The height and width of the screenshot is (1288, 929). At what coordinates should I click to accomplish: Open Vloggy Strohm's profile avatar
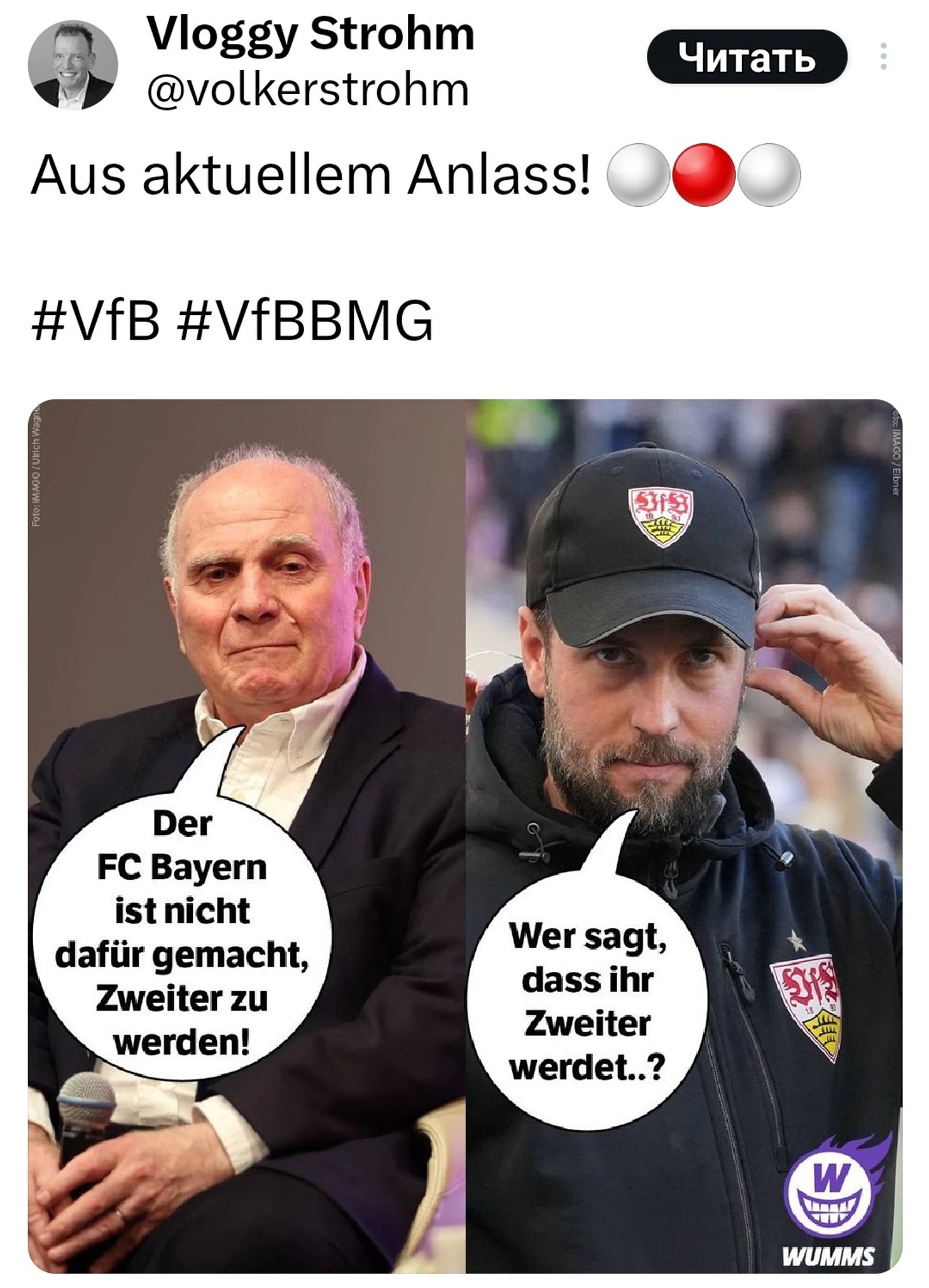pos(73,65)
